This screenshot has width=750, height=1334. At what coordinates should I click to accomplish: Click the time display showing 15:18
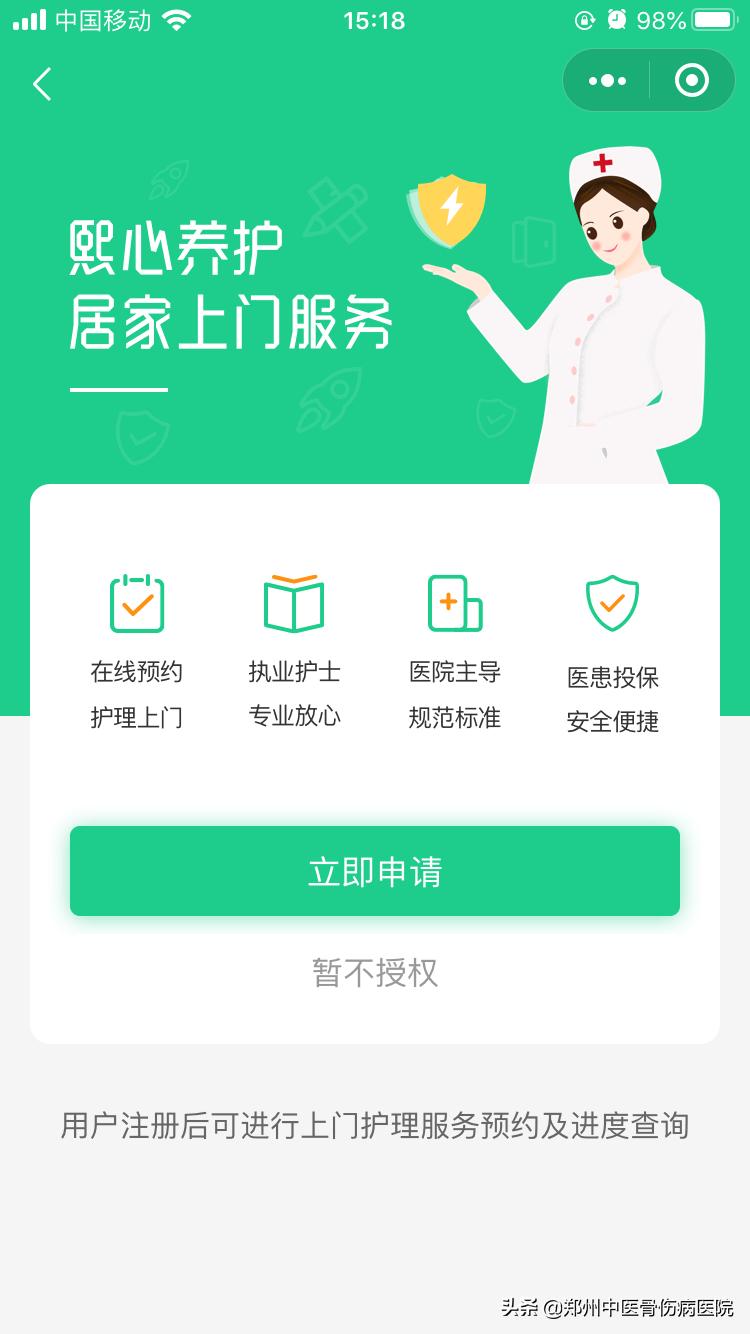tap(374, 17)
